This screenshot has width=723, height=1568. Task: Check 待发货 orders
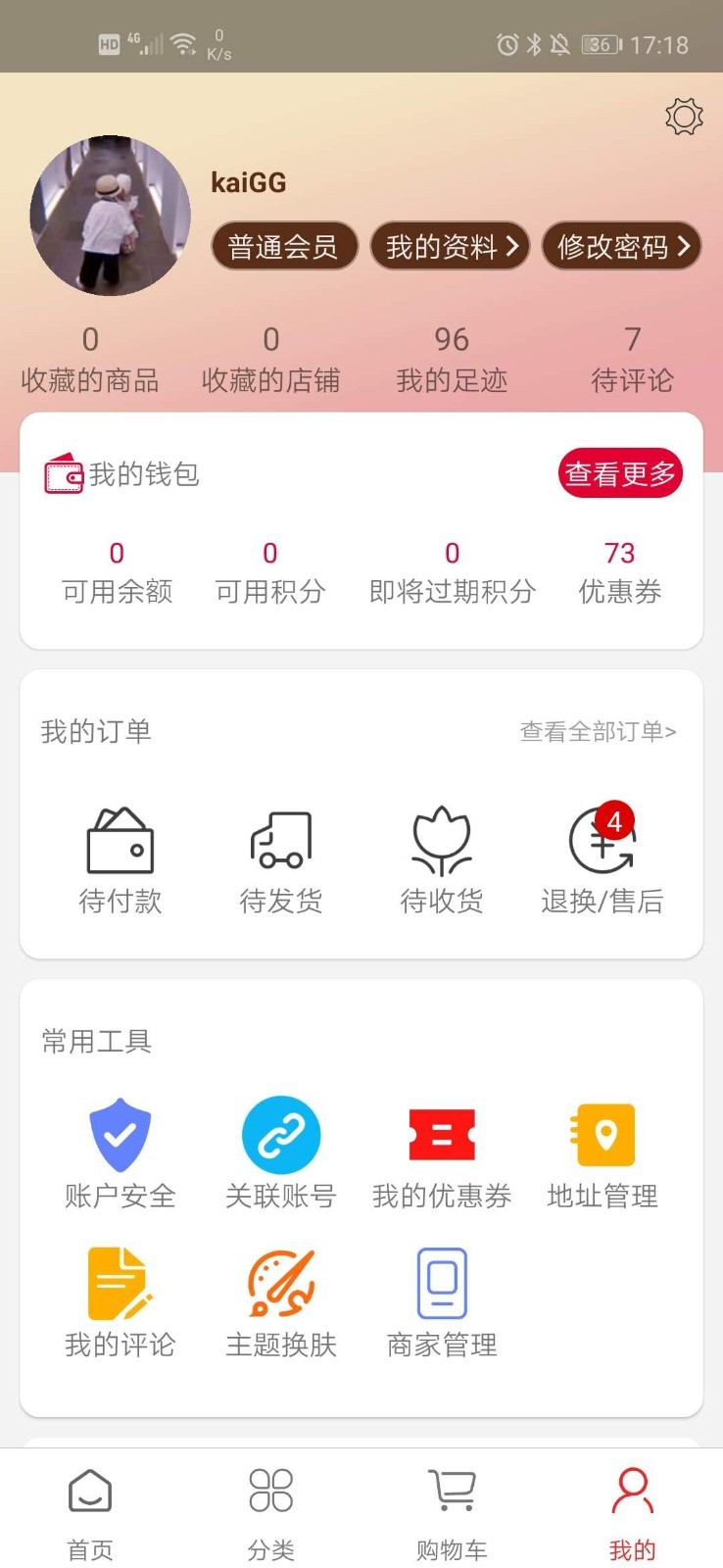point(281,859)
